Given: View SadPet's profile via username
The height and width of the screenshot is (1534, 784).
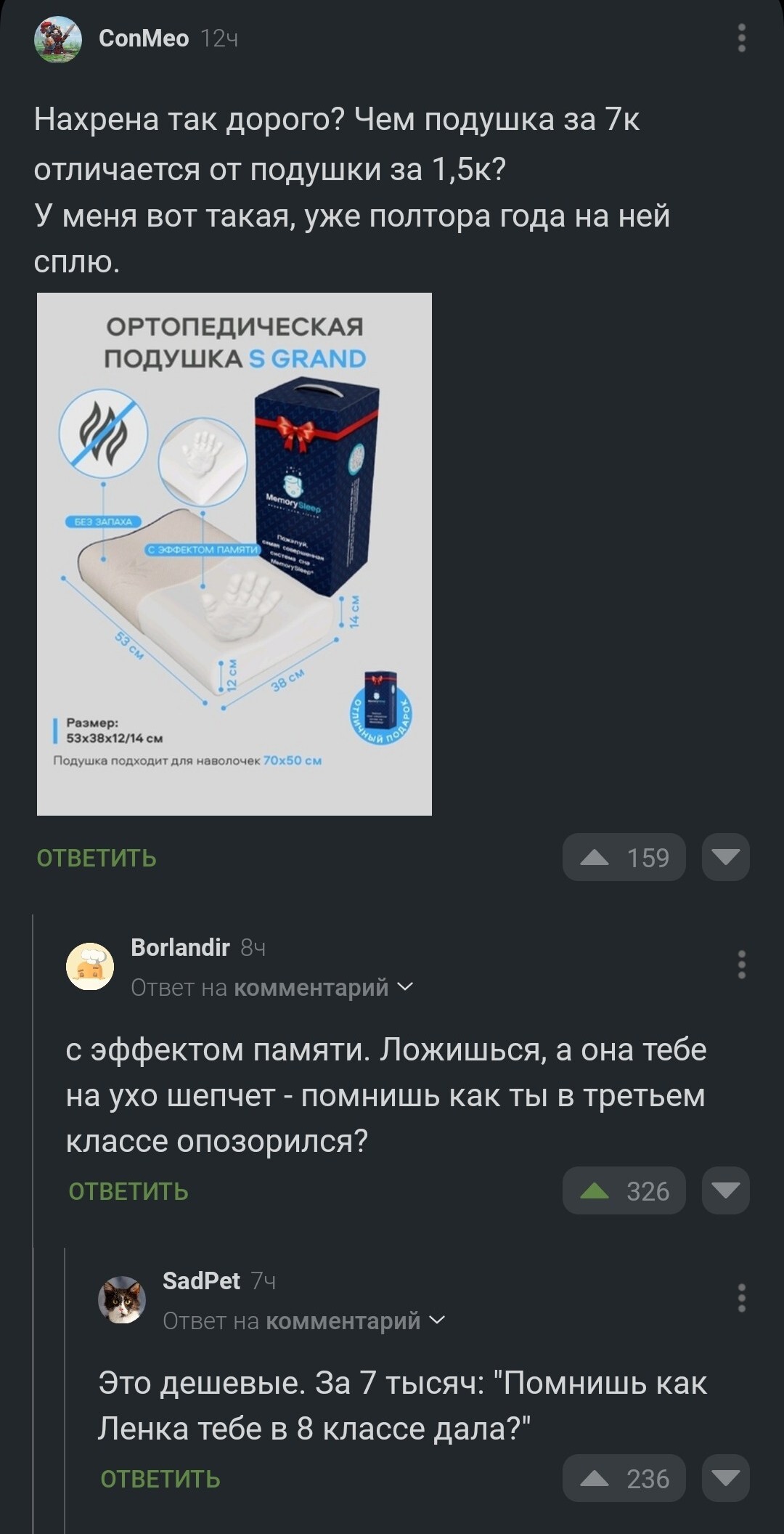Looking at the screenshot, I should click(201, 1281).
